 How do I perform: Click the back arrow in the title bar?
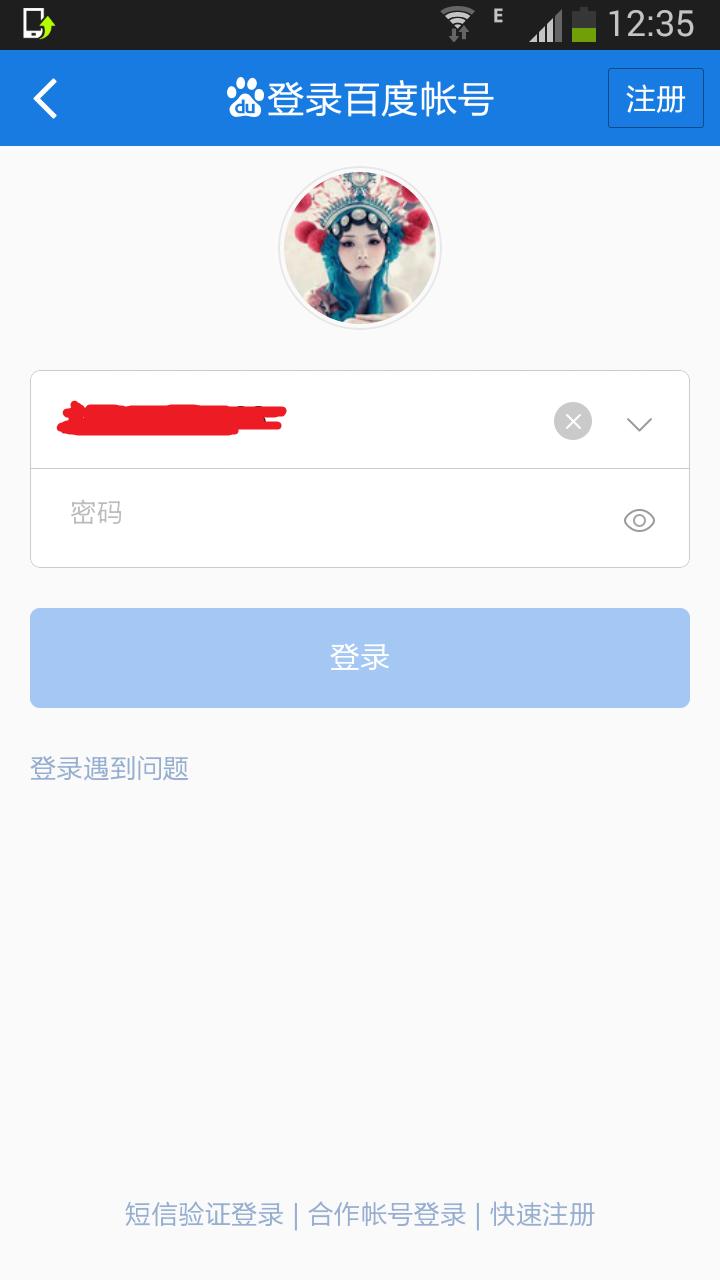click(x=44, y=98)
